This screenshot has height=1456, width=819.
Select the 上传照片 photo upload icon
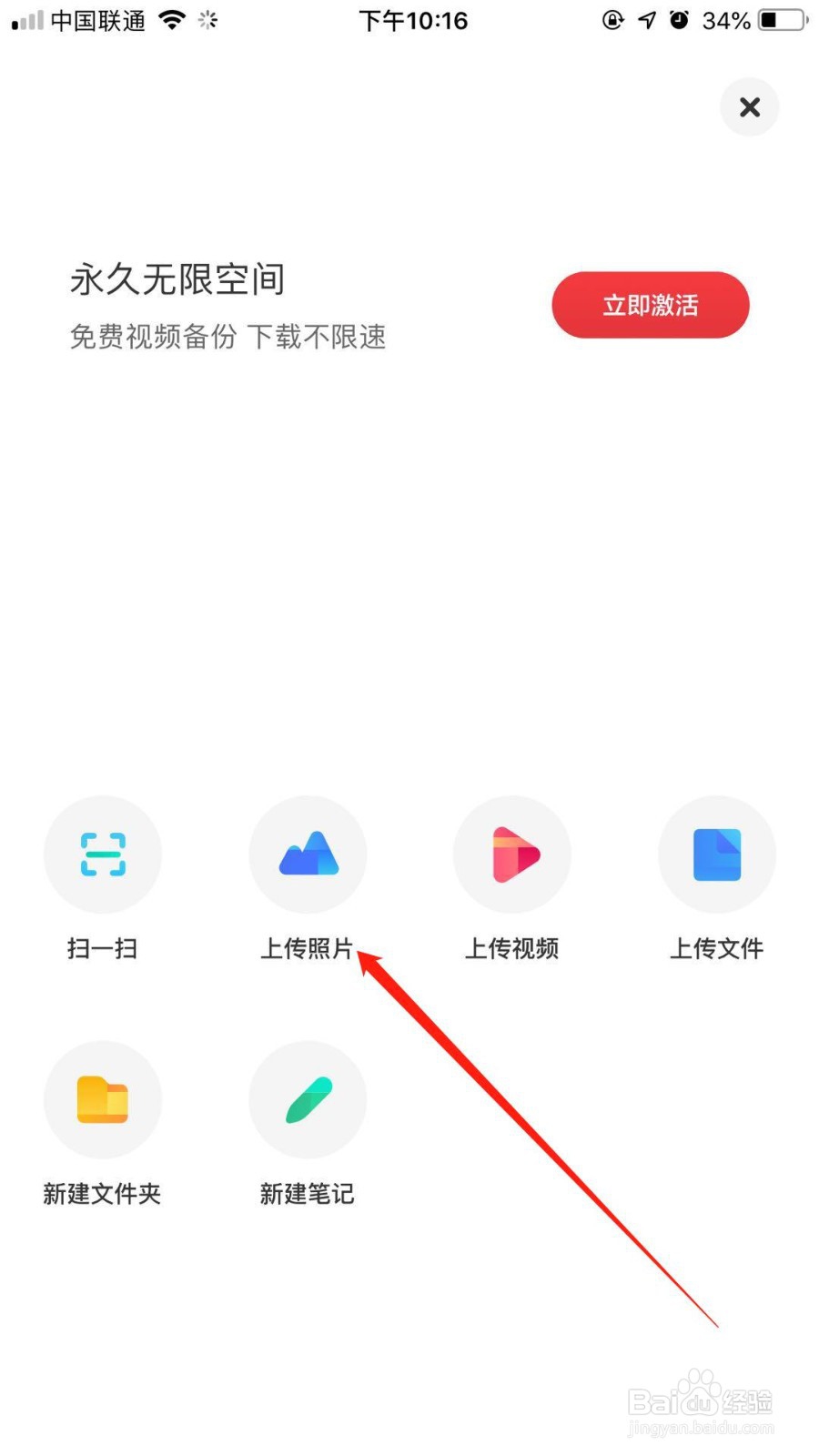308,854
